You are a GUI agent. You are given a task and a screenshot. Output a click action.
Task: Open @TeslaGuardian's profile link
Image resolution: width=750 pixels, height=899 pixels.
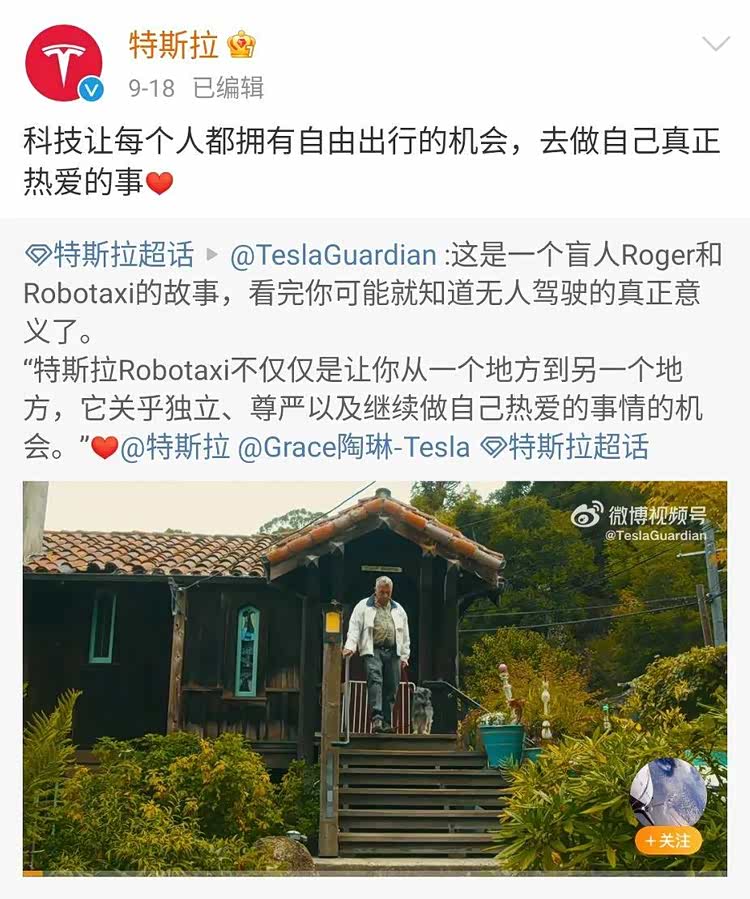pyautogui.click(x=333, y=255)
